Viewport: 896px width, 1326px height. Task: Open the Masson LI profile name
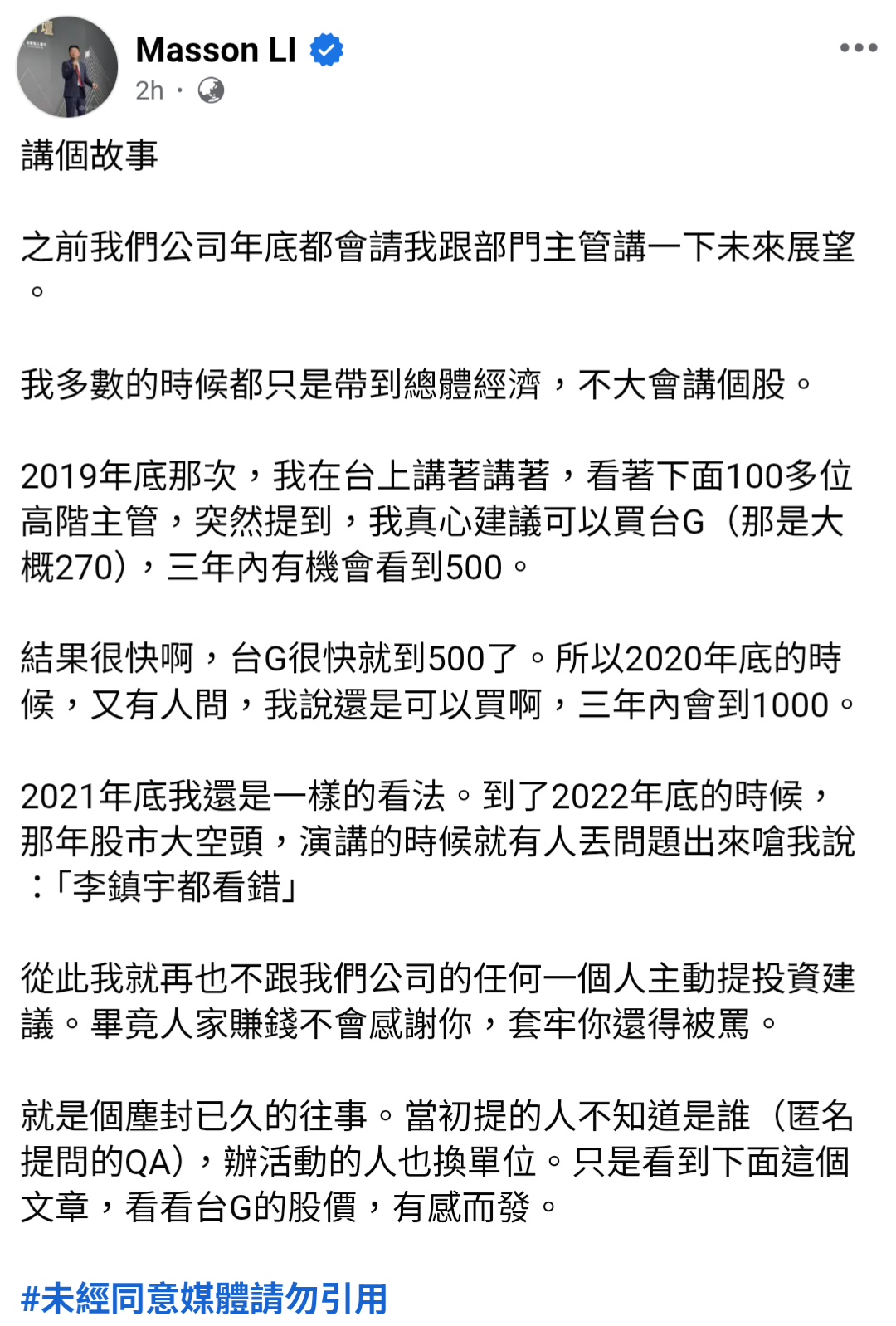tap(216, 51)
